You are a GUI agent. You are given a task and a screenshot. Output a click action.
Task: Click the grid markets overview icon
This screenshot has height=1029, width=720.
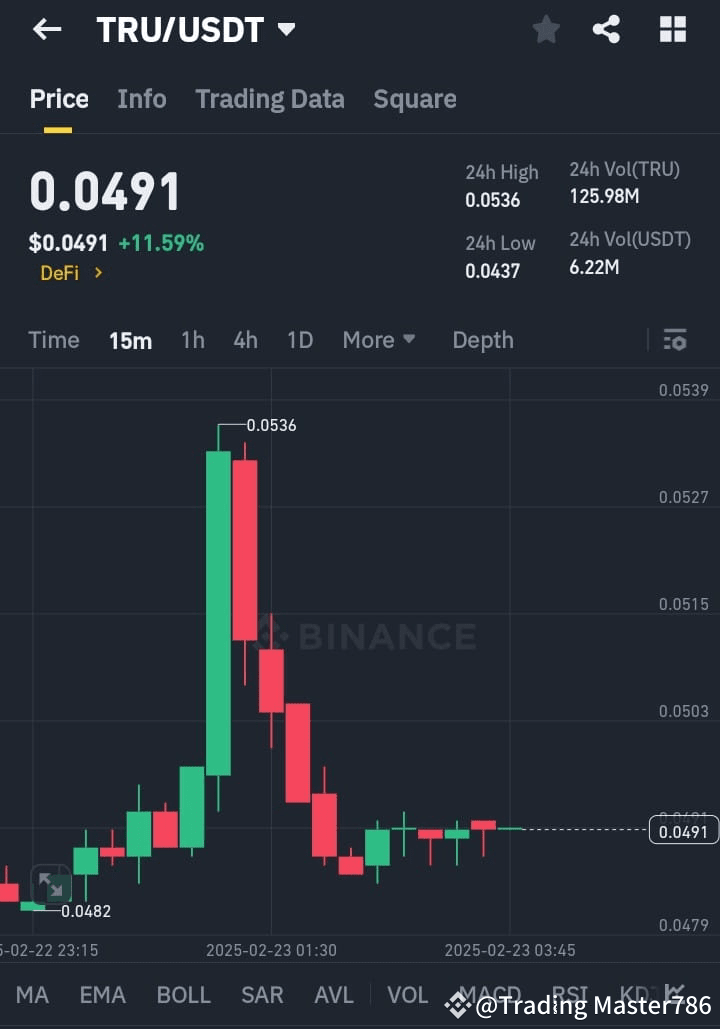tap(672, 29)
